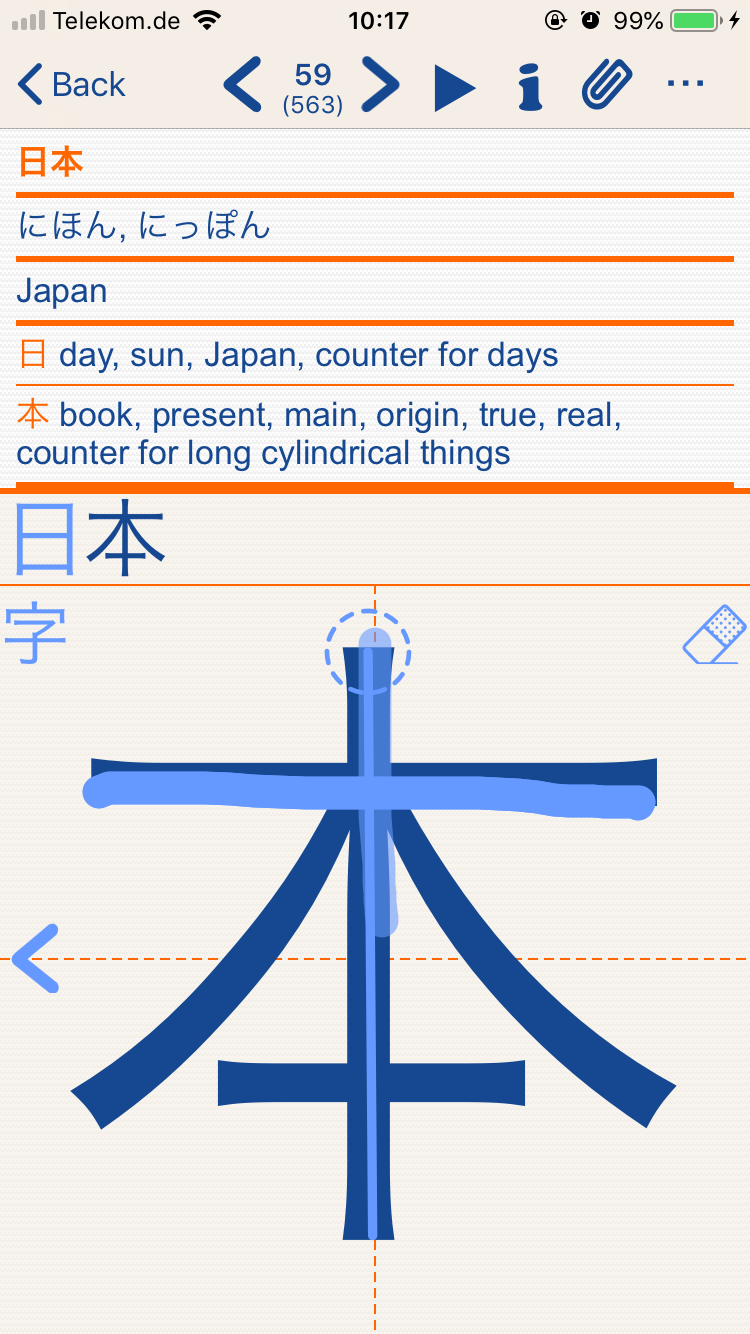Viewport: 750px width, 1334px height.
Task: Open the overflow menu with three dots
Action: 685,83
